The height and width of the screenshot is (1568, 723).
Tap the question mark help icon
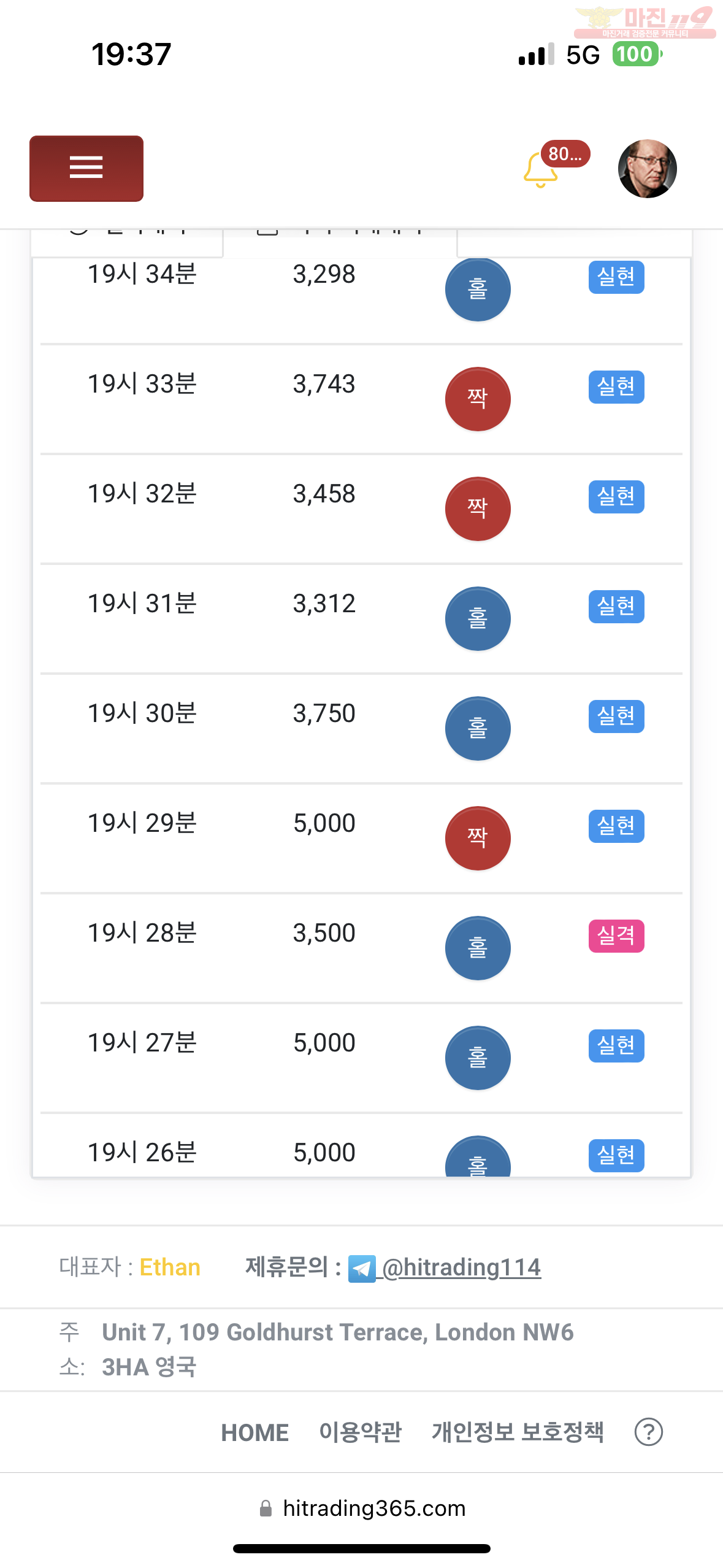click(648, 1432)
